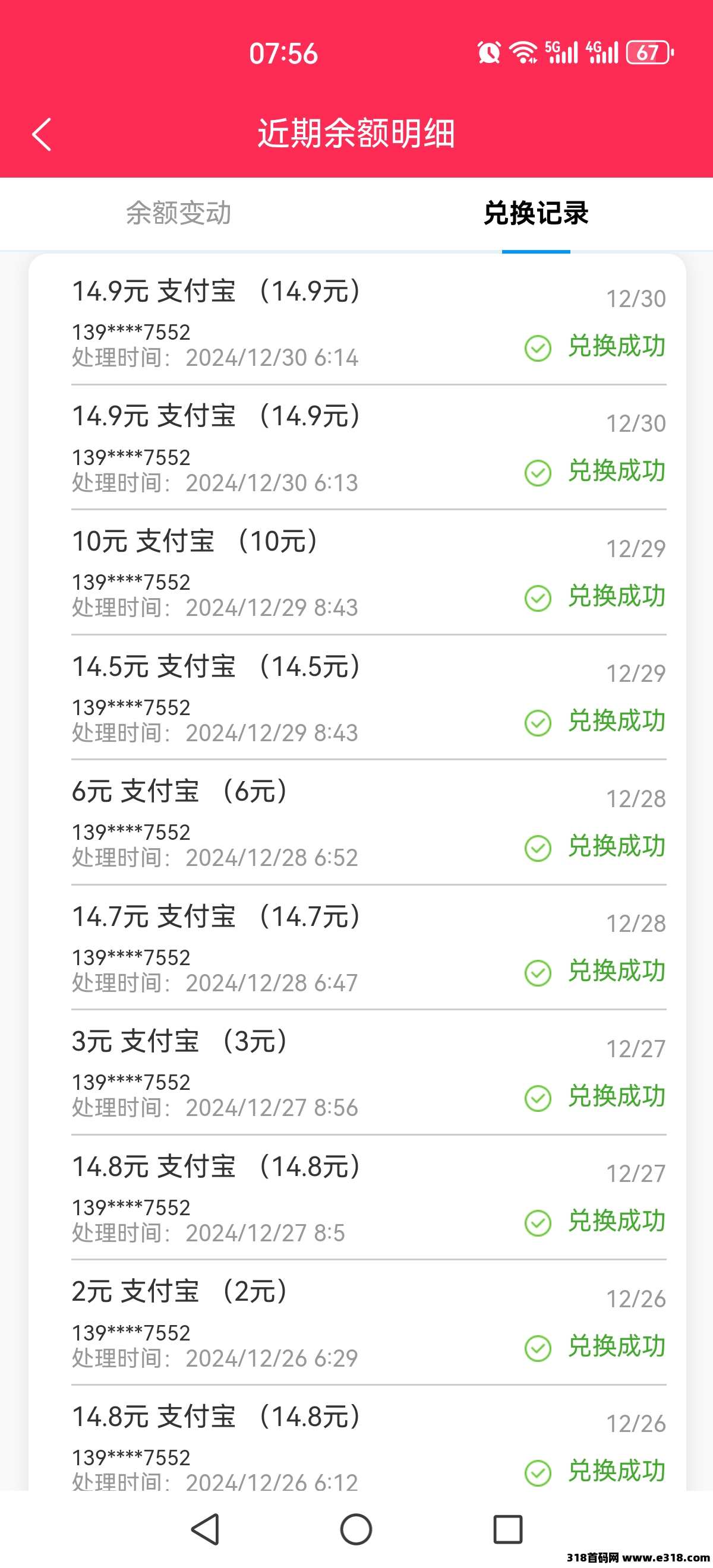Open the recent apps view

[x=508, y=1529]
